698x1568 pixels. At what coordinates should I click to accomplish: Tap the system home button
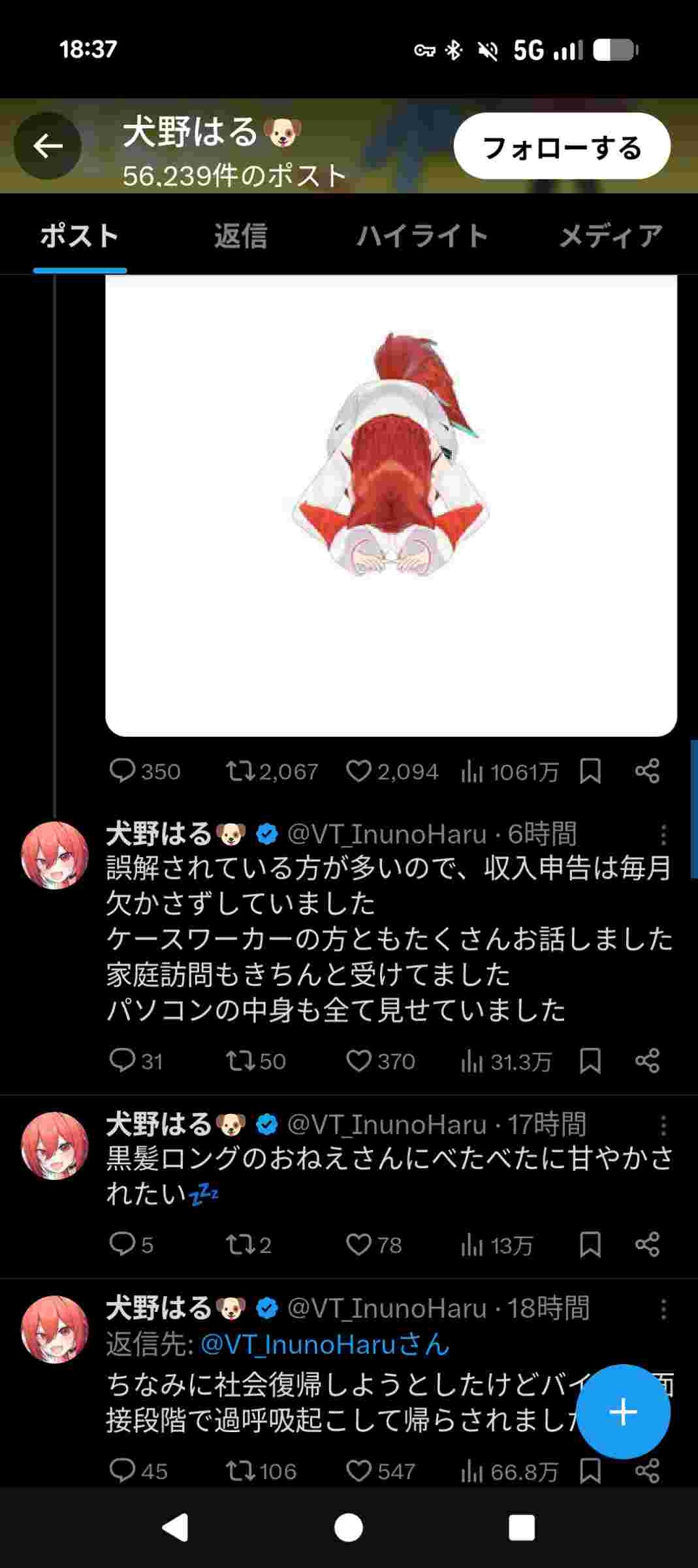click(x=349, y=1527)
